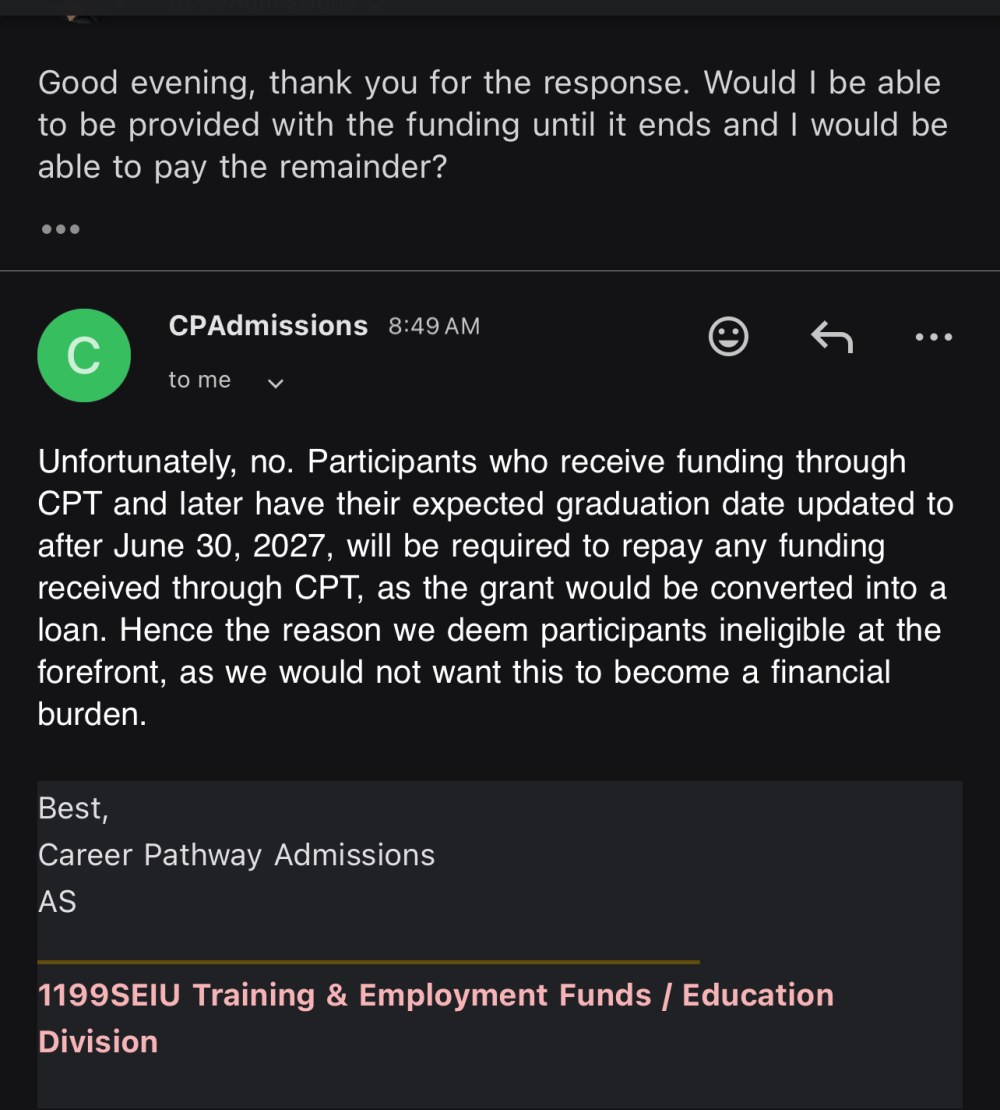Expand recipient details next to "to me"
Image resolution: width=1000 pixels, height=1110 pixels.
[x=276, y=382]
